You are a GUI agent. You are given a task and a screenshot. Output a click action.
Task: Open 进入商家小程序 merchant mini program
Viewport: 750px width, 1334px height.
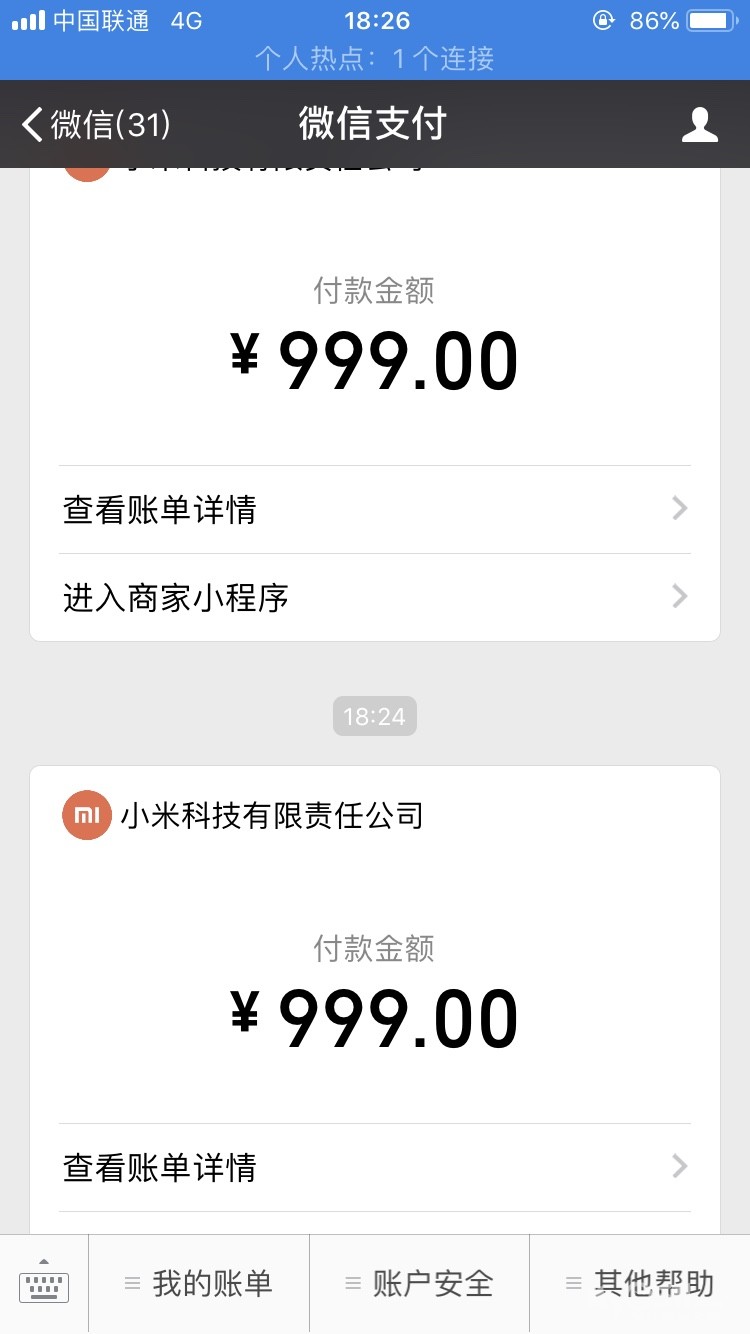(374, 598)
